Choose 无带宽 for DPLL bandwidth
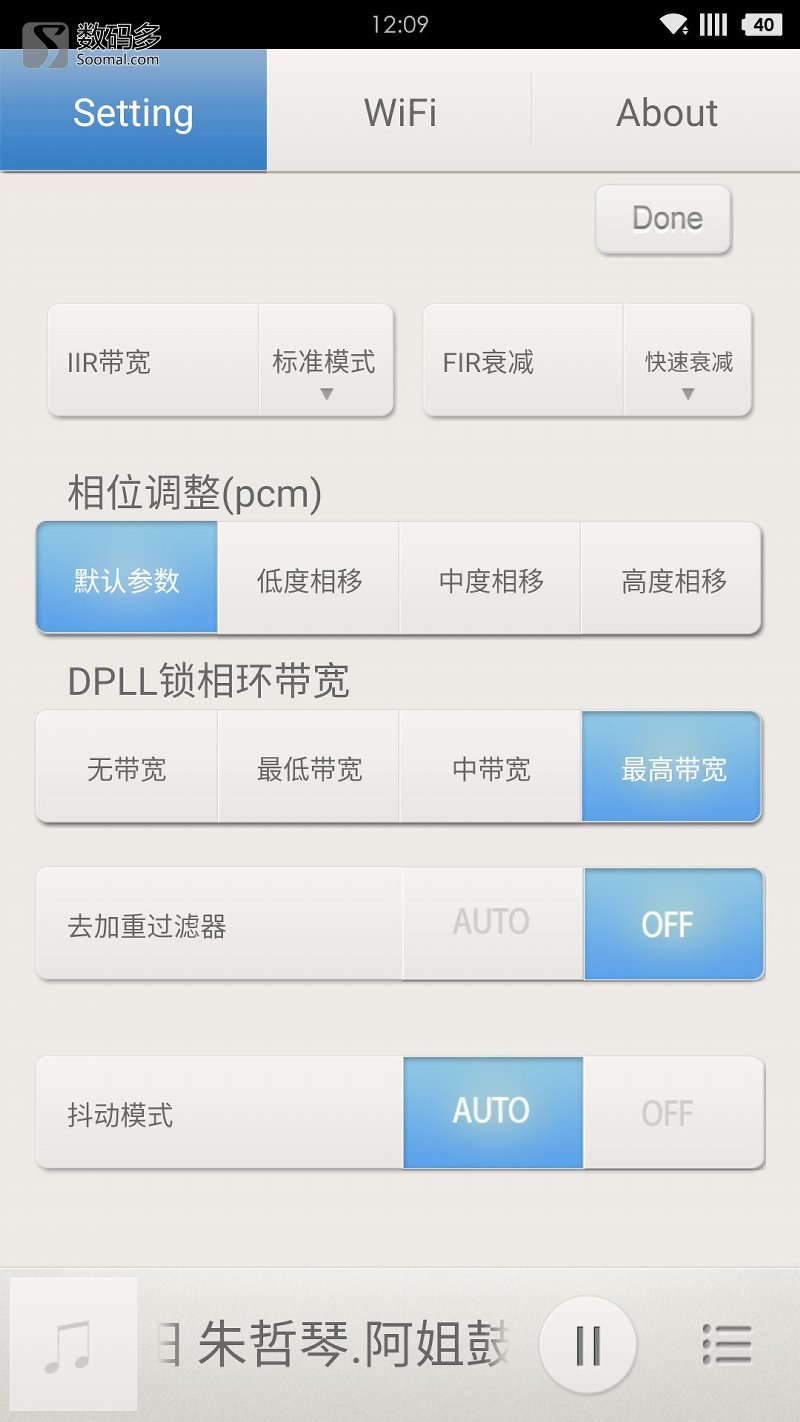The width and height of the screenshot is (800, 1422). [x=127, y=766]
